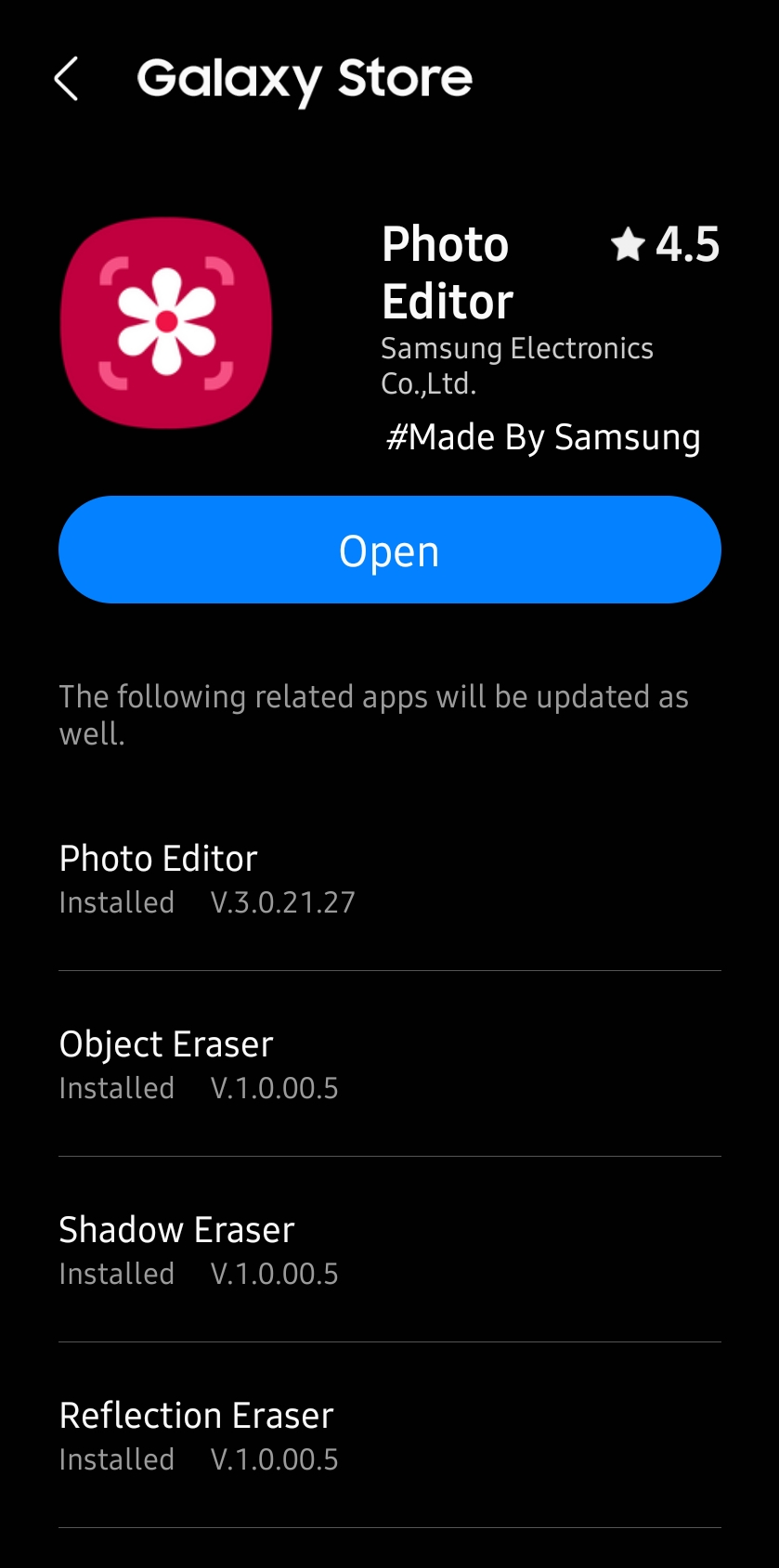Tap Photo Editor version V.3.0.21.27 text
The image size is (779, 1568).
click(283, 901)
